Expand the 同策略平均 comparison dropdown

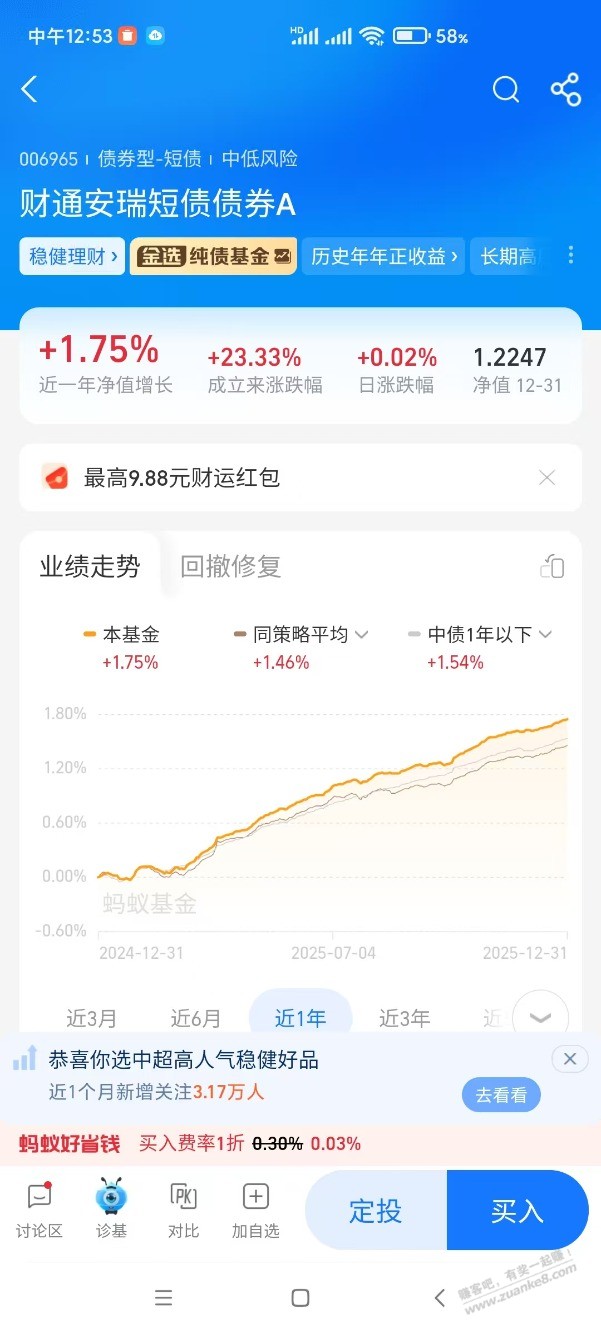362,634
